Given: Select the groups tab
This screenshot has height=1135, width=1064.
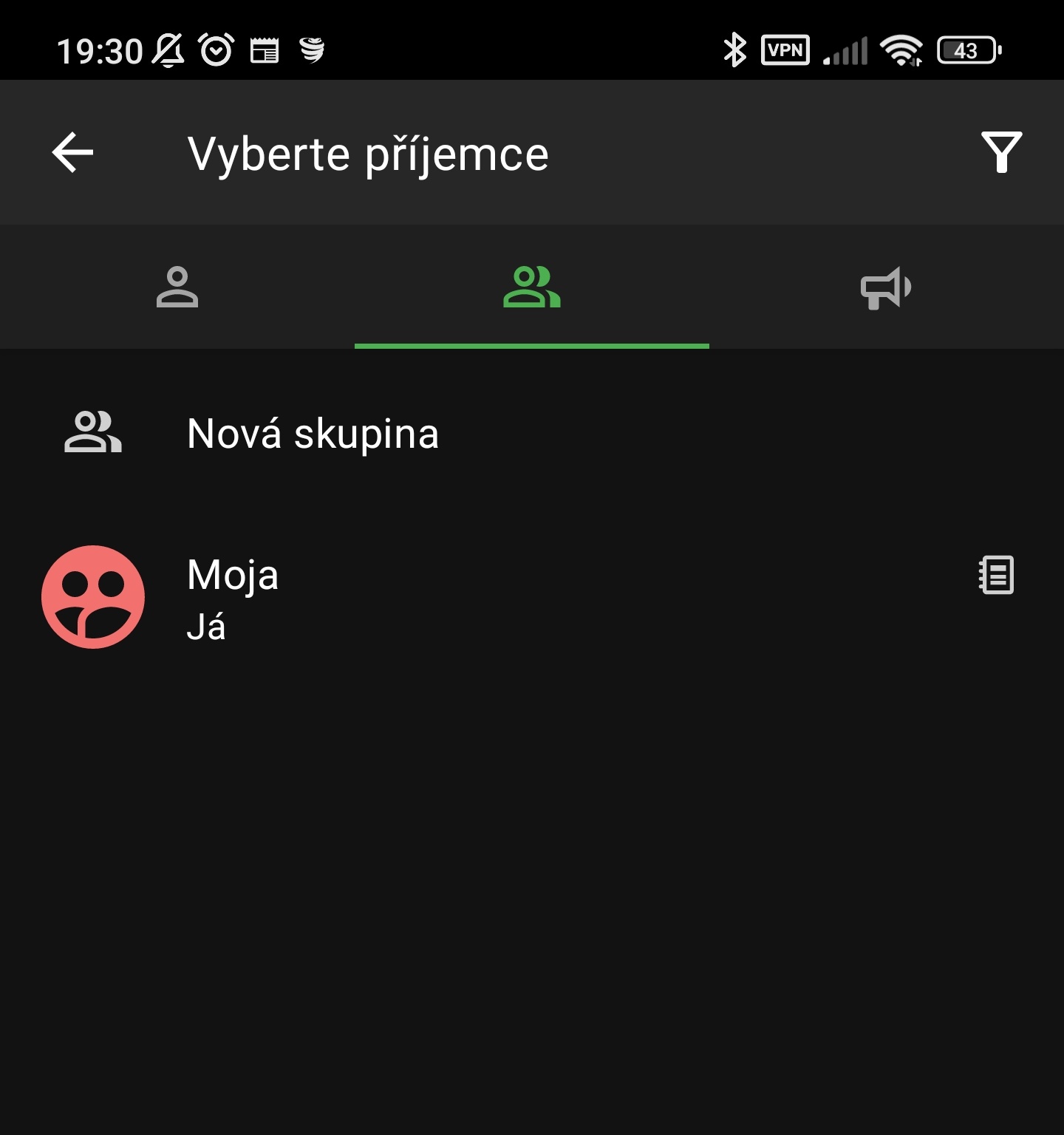Looking at the screenshot, I should pos(532,287).
